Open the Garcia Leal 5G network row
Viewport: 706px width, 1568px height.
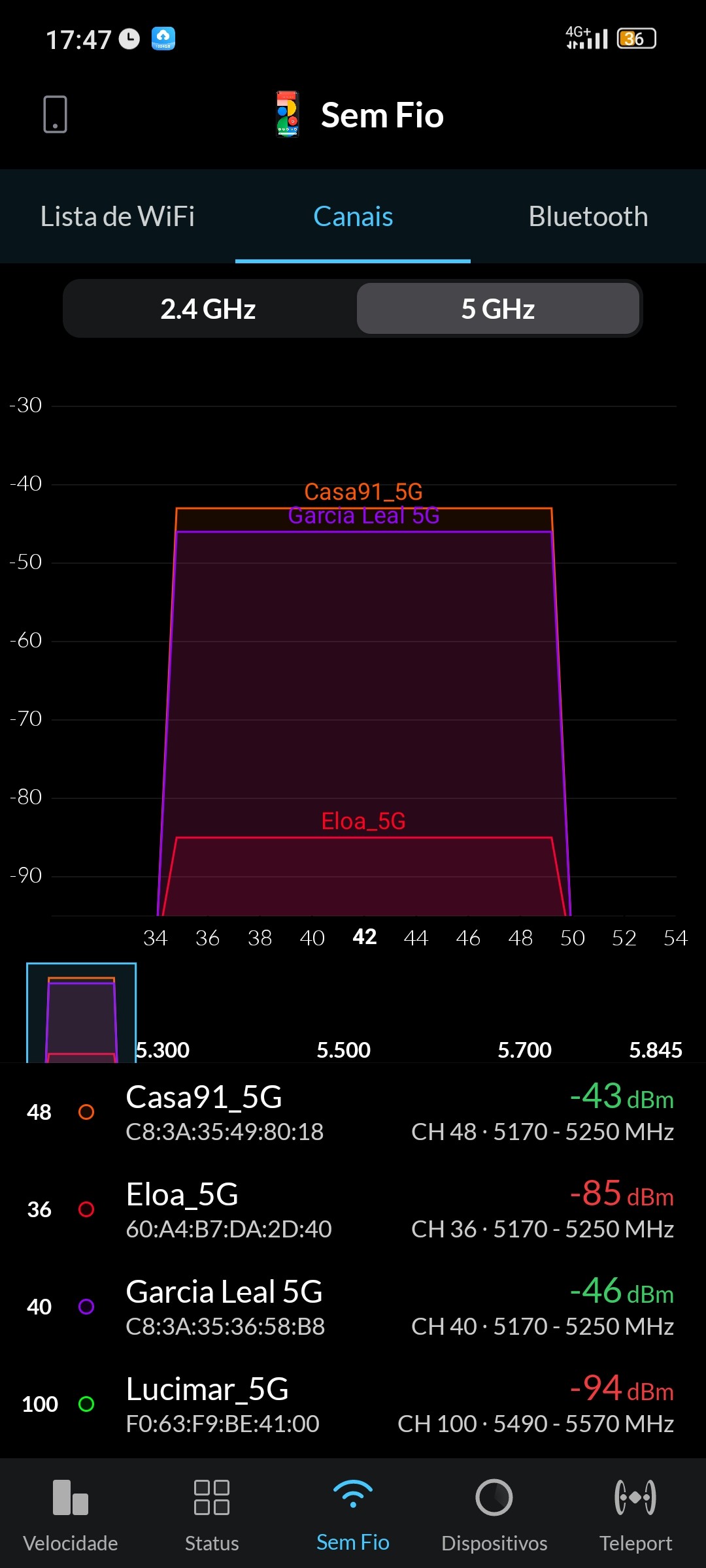point(353,1307)
